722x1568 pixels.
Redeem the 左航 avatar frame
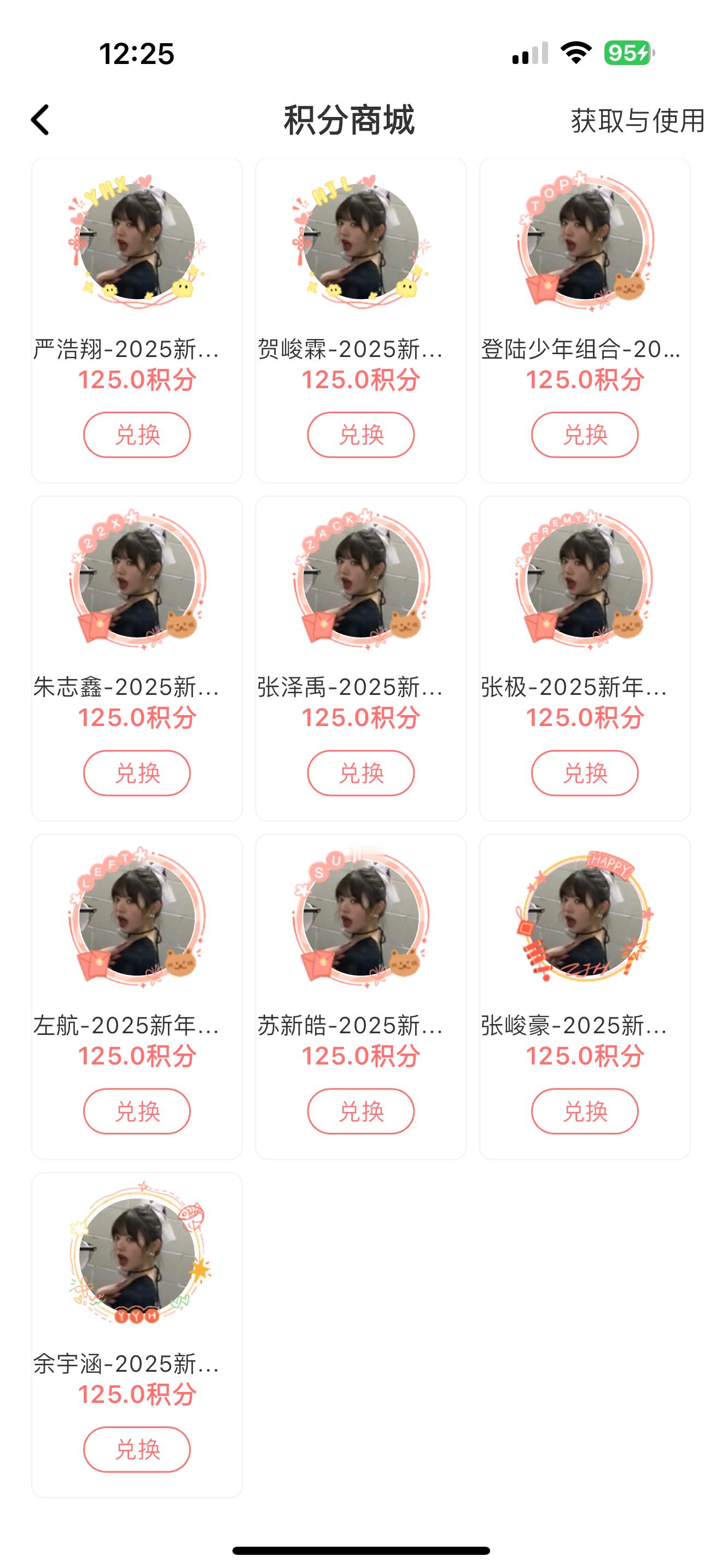pos(137,1111)
